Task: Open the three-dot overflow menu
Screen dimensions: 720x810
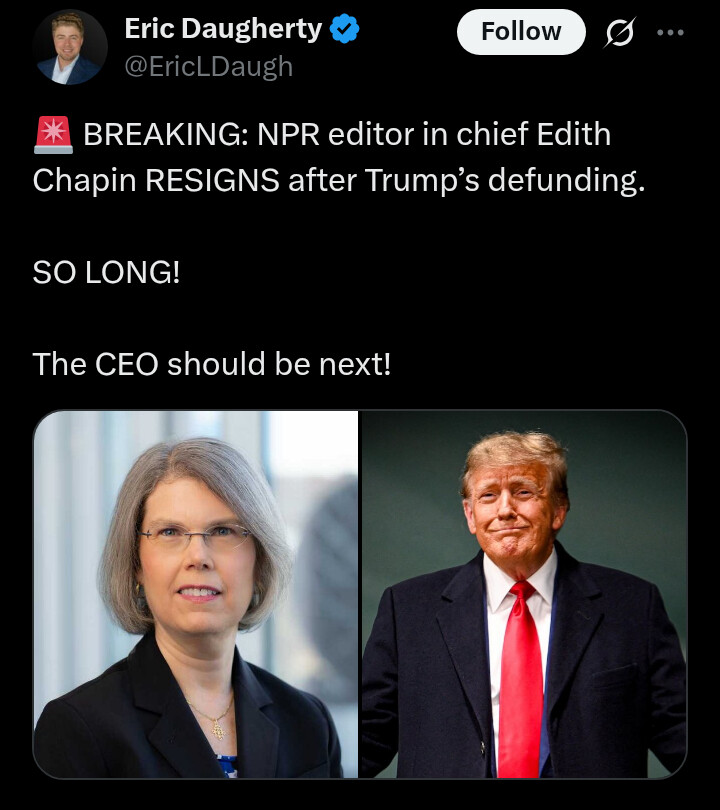Action: point(670,32)
